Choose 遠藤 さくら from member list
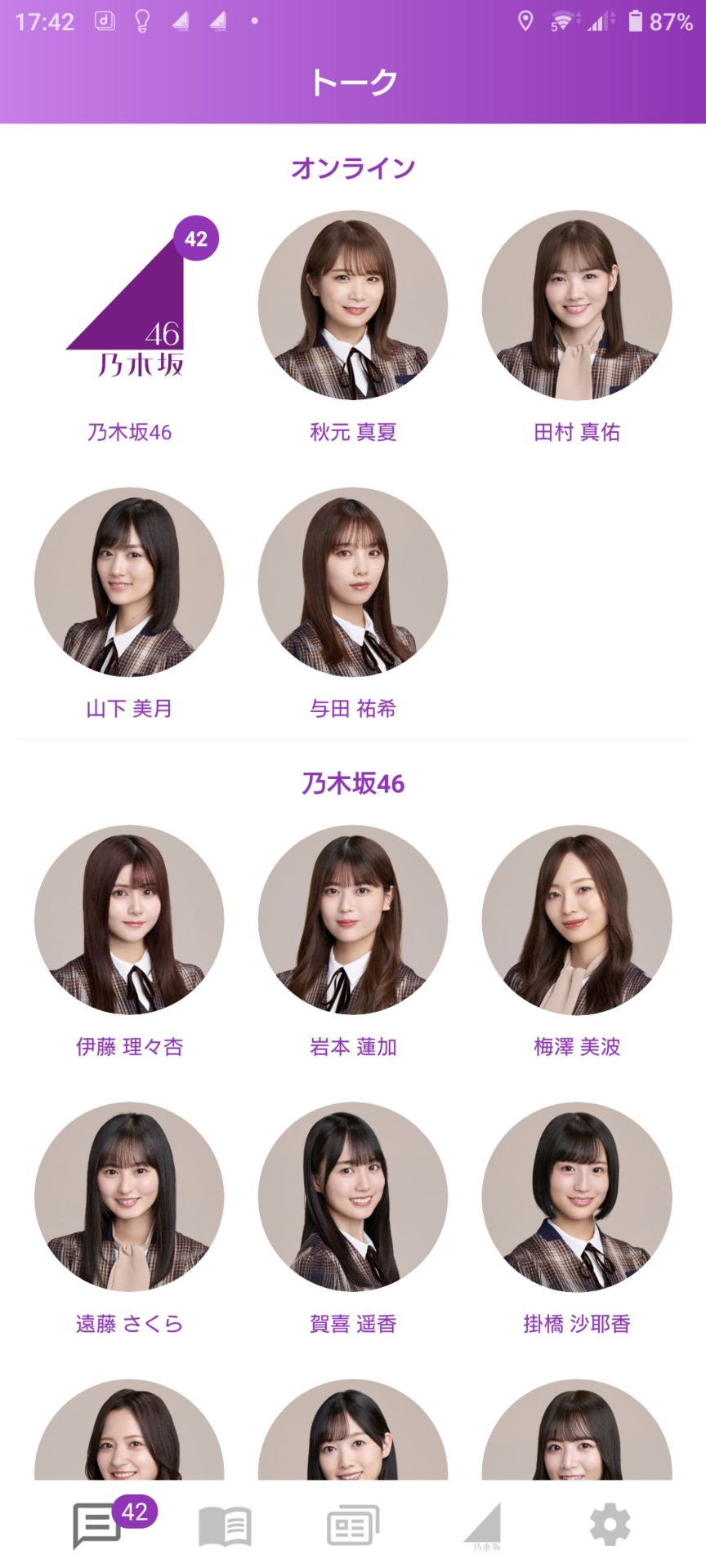The image size is (706, 1568). 129,1196
